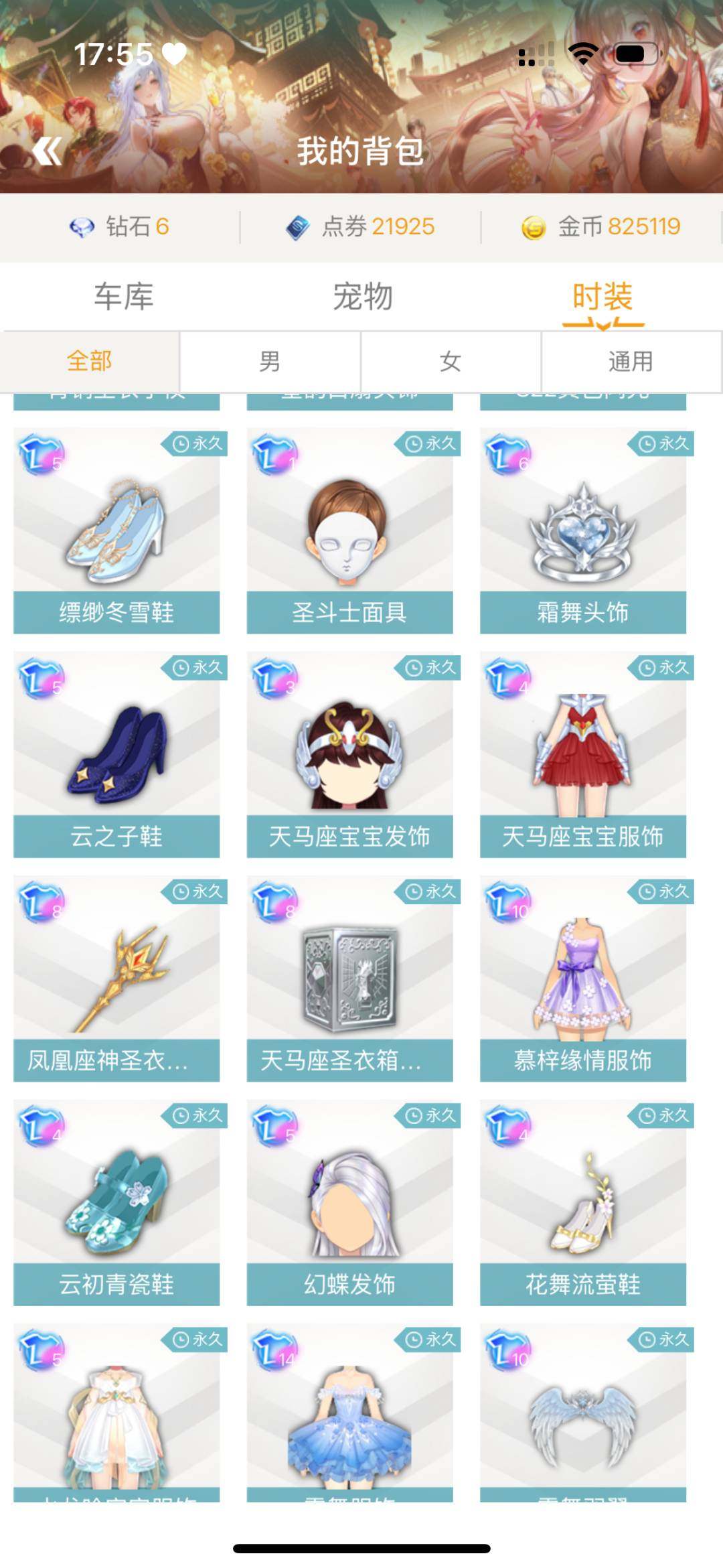The width and height of the screenshot is (723, 1568).
Task: Select the 全部 filter option
Action: 88,360
